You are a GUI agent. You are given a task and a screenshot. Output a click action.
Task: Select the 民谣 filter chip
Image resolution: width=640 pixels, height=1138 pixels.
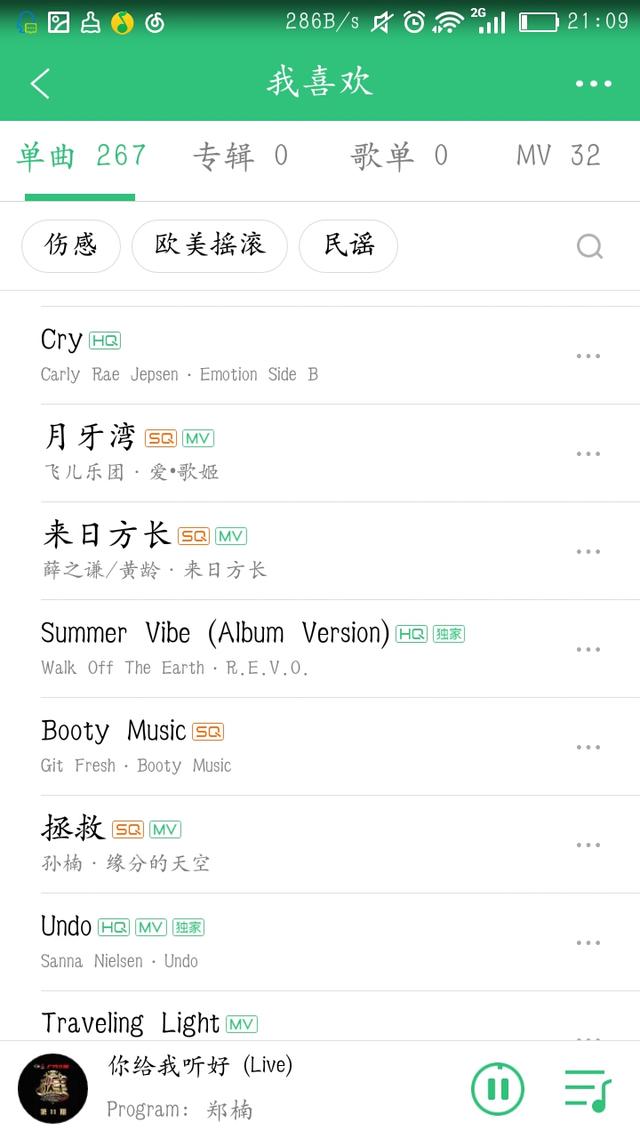coord(348,246)
